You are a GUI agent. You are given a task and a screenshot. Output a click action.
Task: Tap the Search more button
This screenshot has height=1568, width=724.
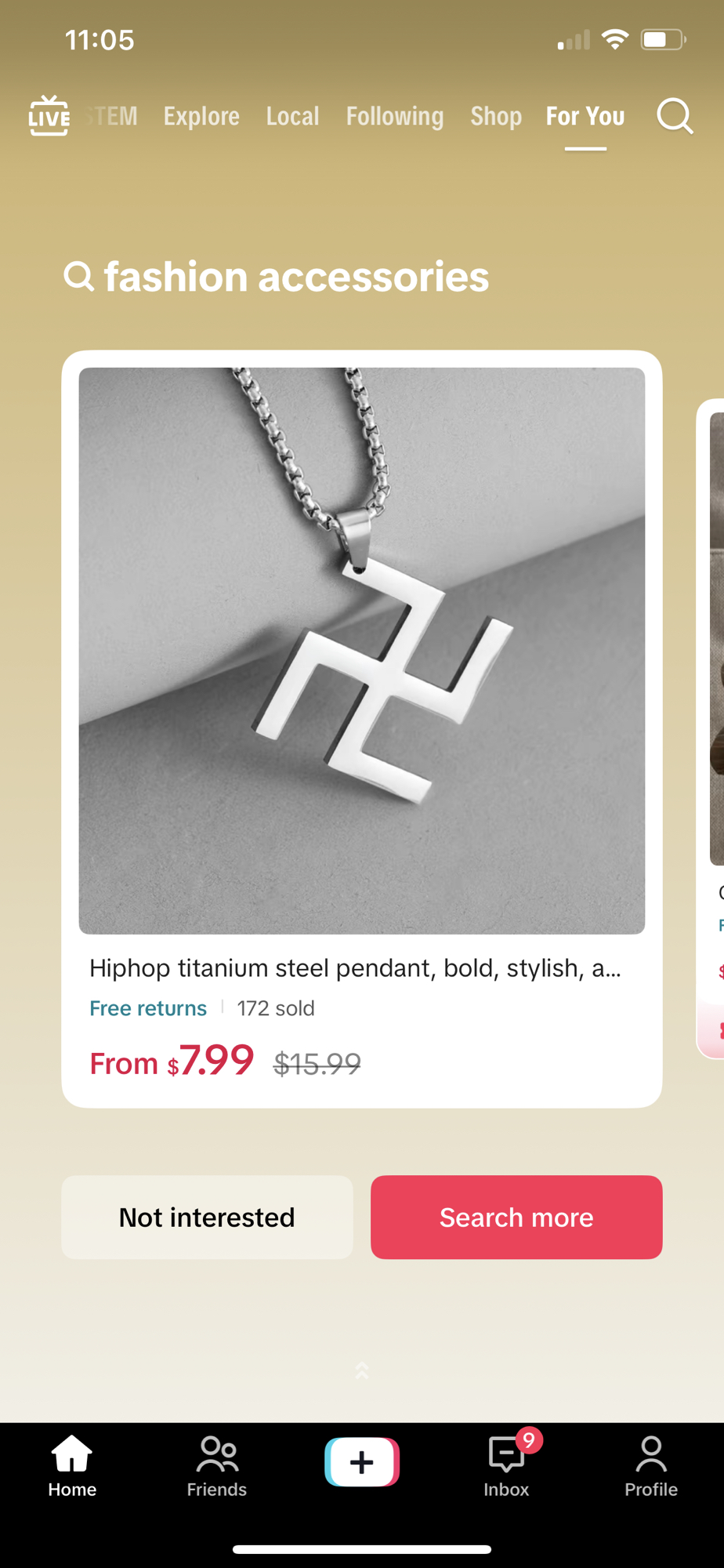(x=516, y=1217)
